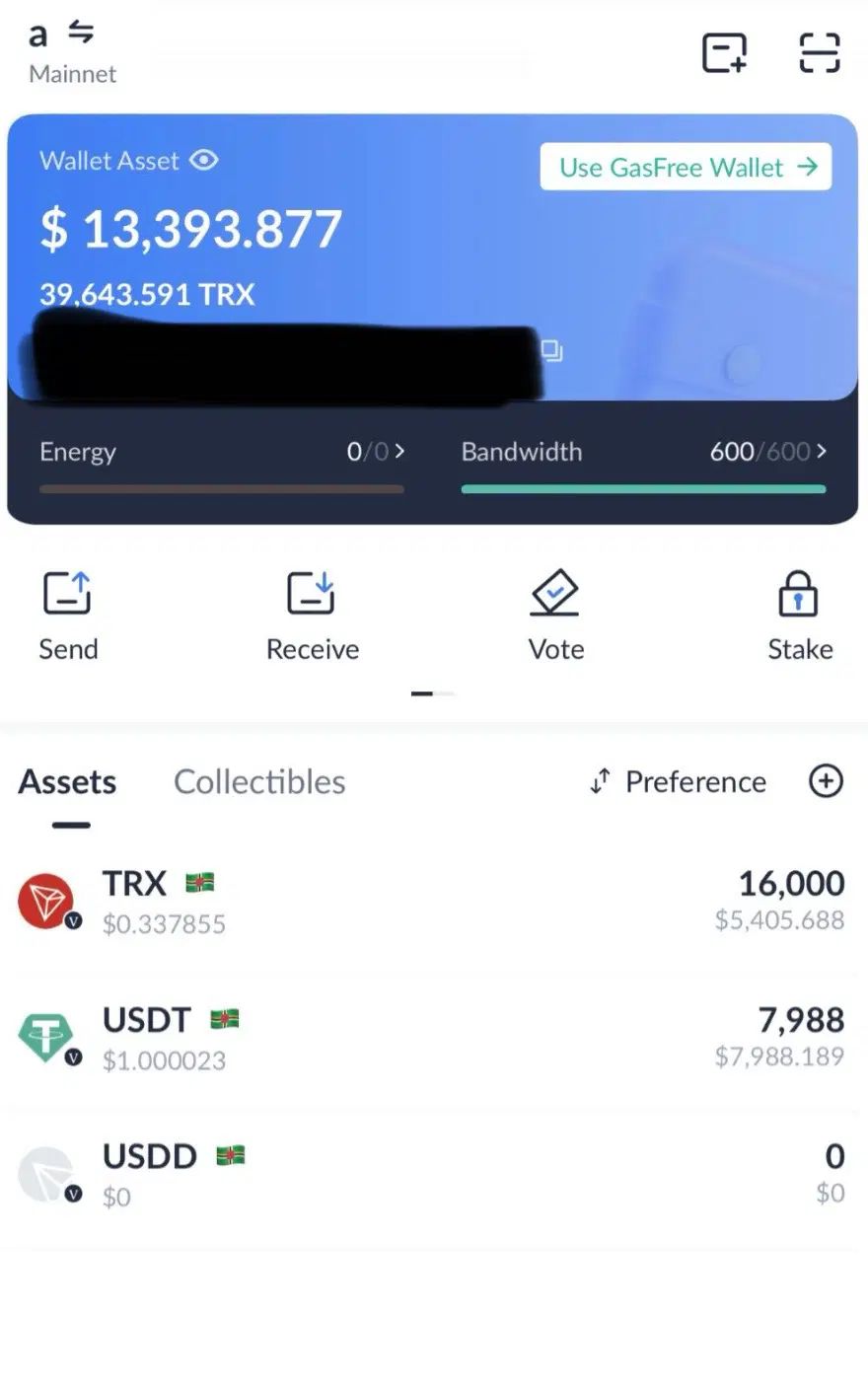
Task: Open the Stake action
Action: point(799,616)
